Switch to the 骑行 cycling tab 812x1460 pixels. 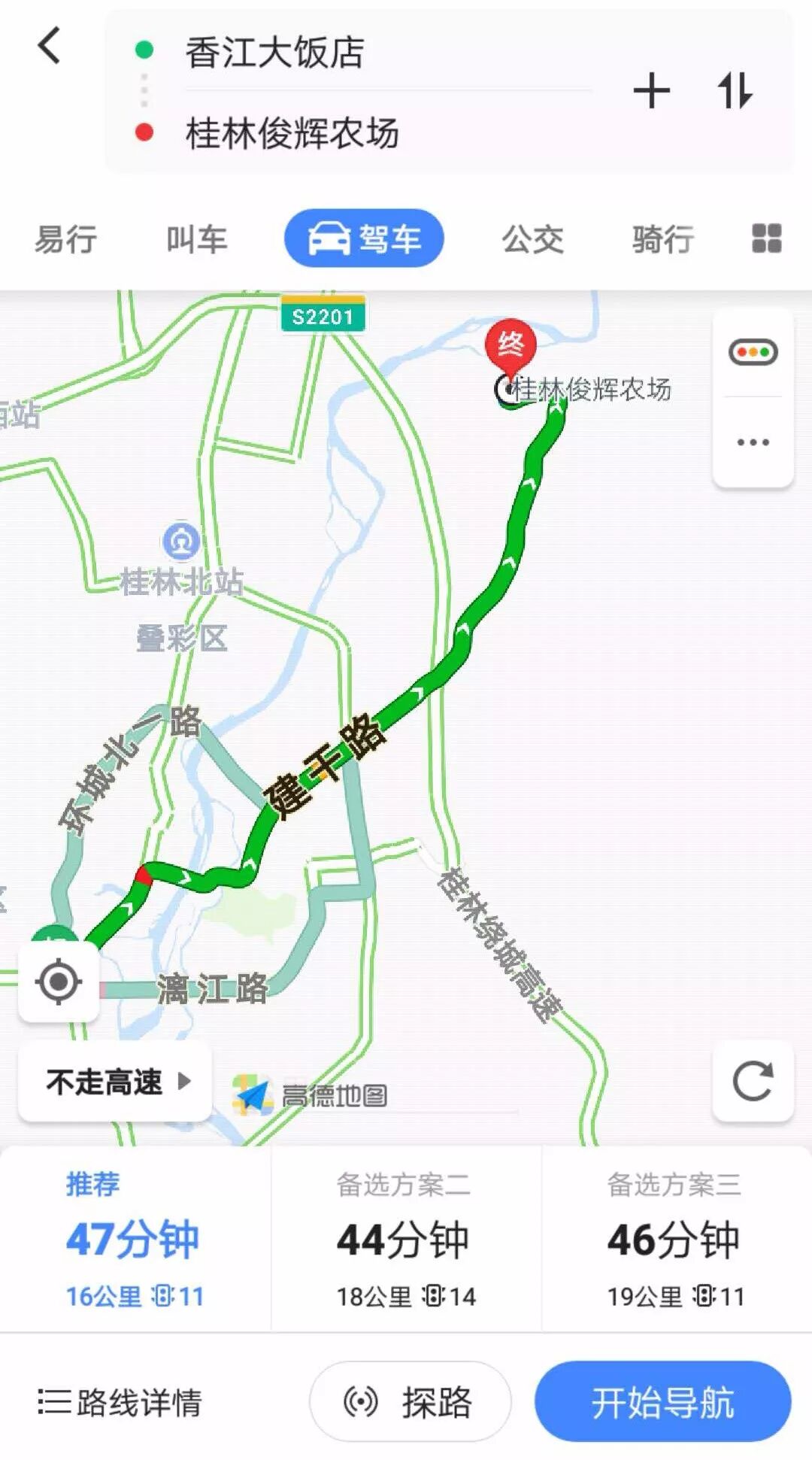pyautogui.click(x=663, y=239)
